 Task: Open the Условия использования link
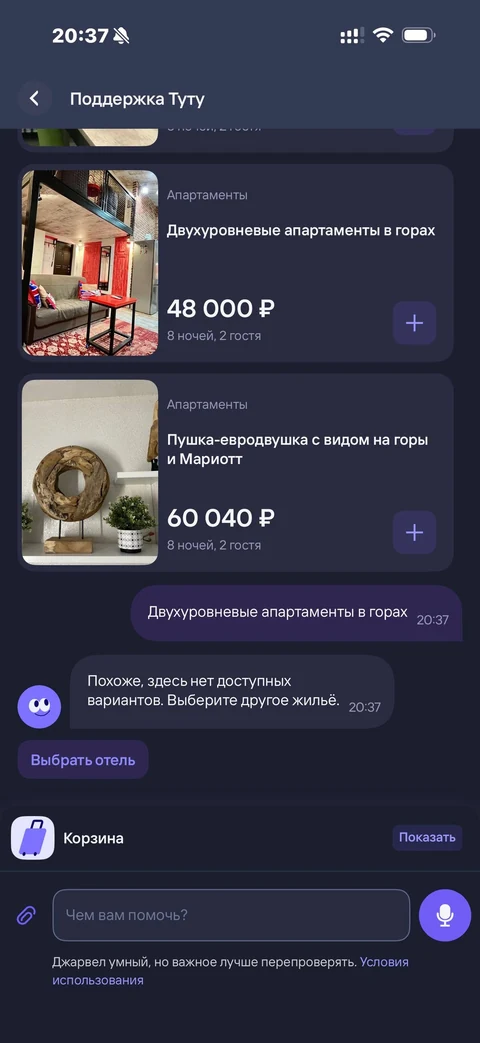(x=230, y=971)
